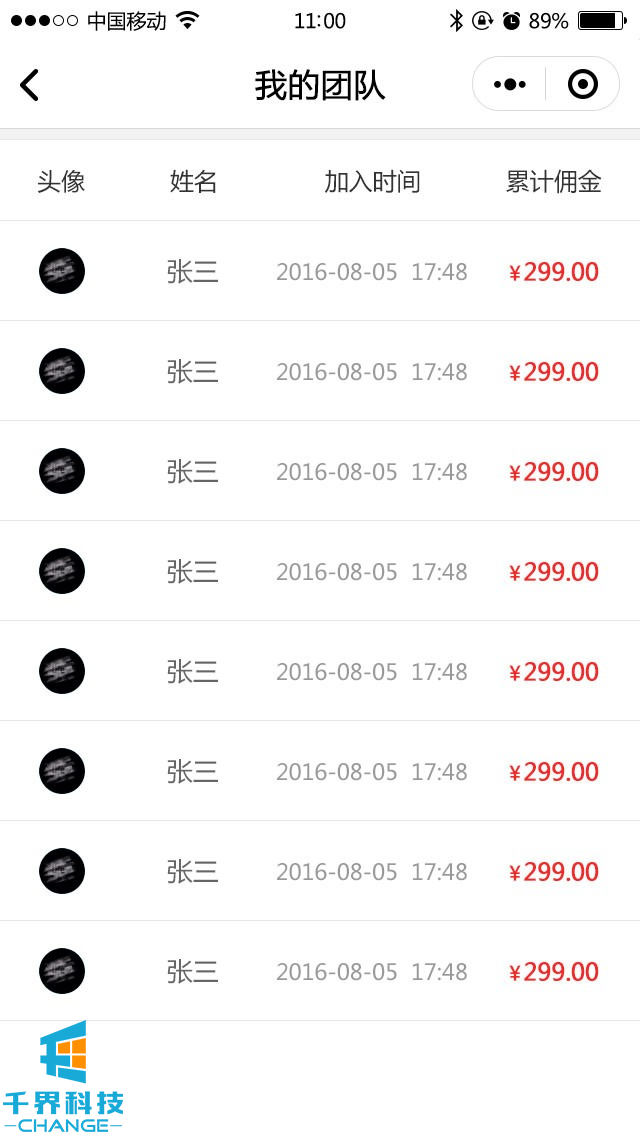Viewport: 640px width, 1136px height.
Task: Go back from the 我的团队 page
Action: (30, 85)
